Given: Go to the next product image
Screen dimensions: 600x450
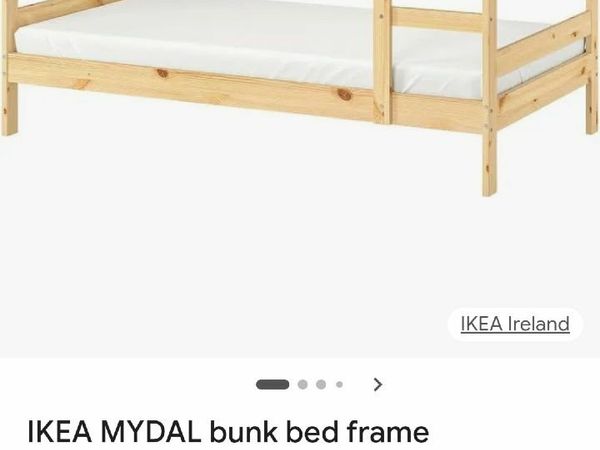Looking at the screenshot, I should tap(377, 384).
